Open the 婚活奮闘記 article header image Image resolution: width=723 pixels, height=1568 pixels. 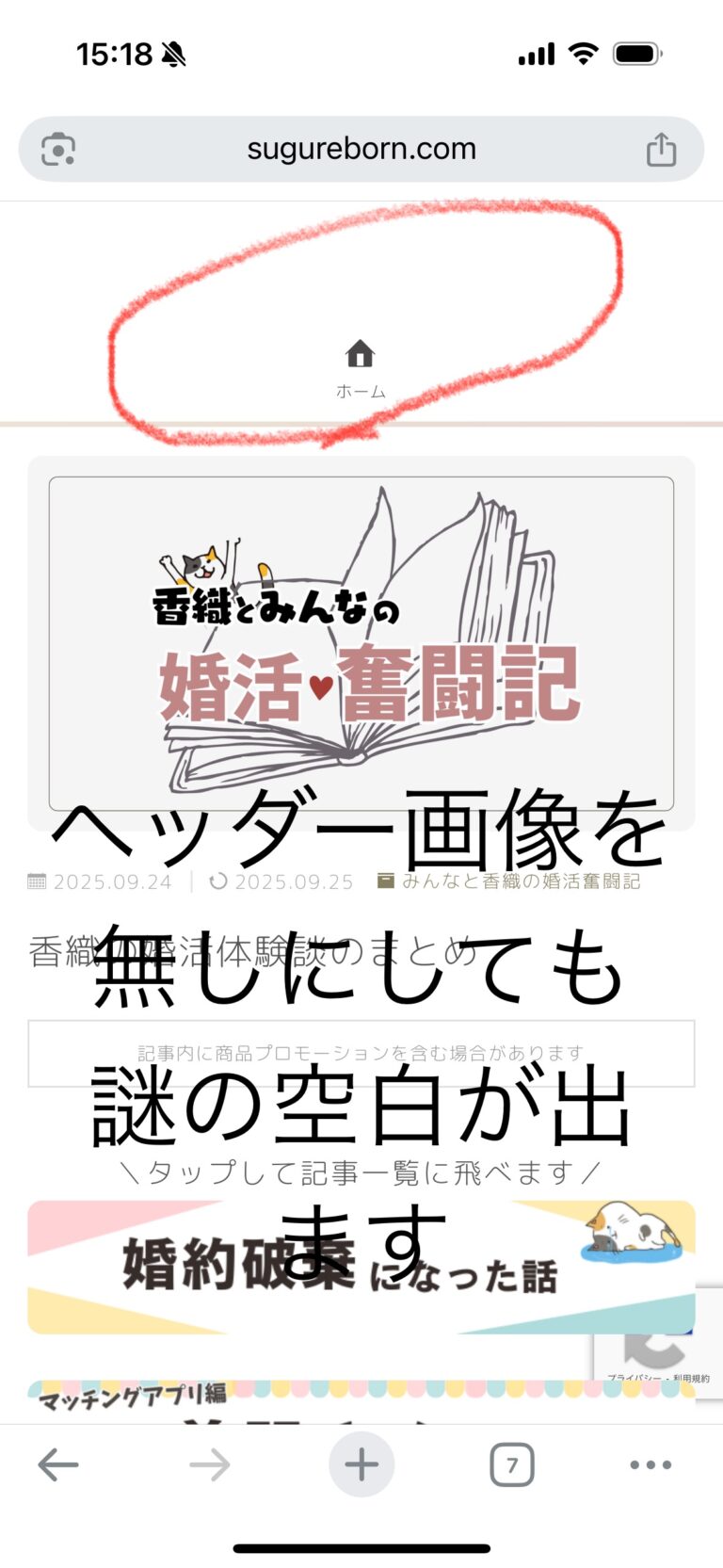361,642
